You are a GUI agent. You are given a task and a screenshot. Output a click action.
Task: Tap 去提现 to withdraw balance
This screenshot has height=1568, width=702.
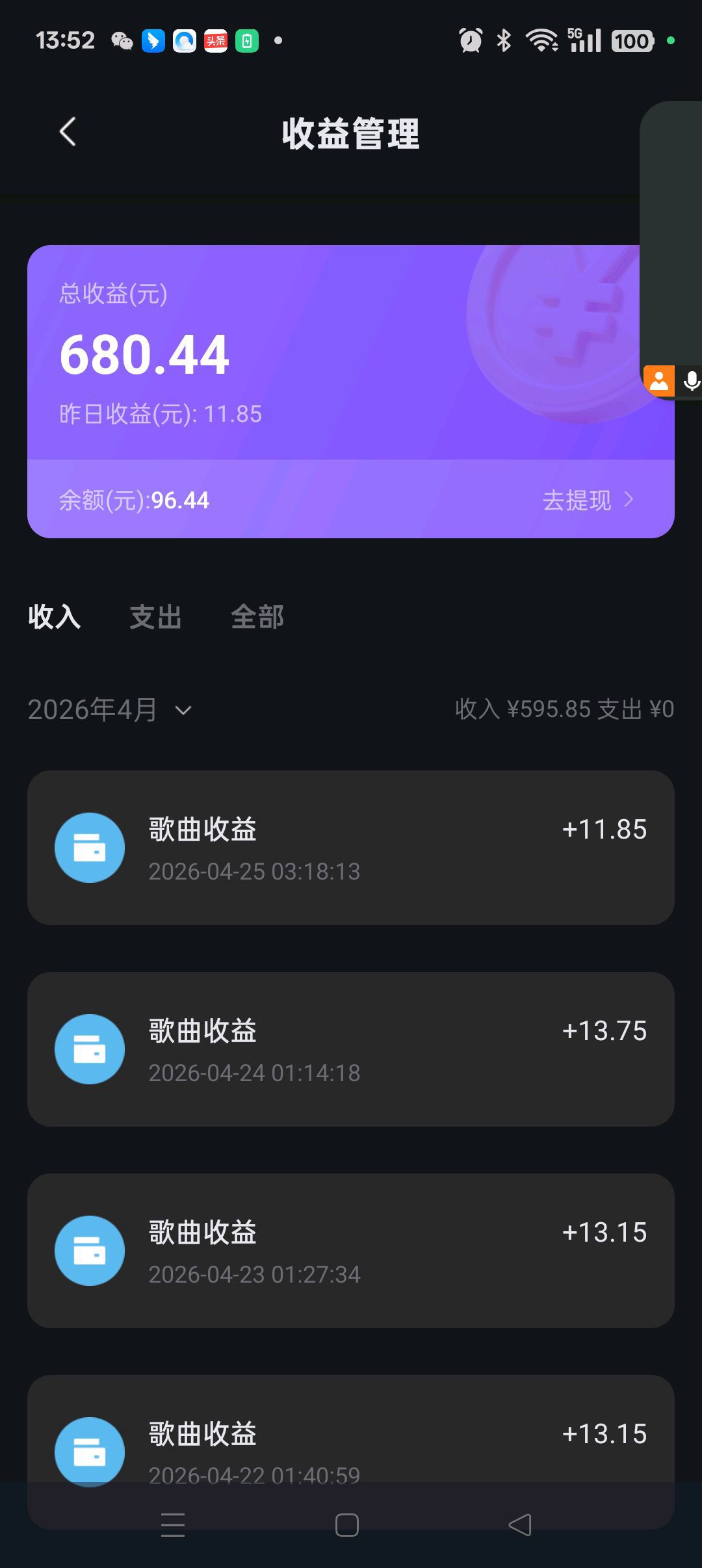(x=587, y=500)
